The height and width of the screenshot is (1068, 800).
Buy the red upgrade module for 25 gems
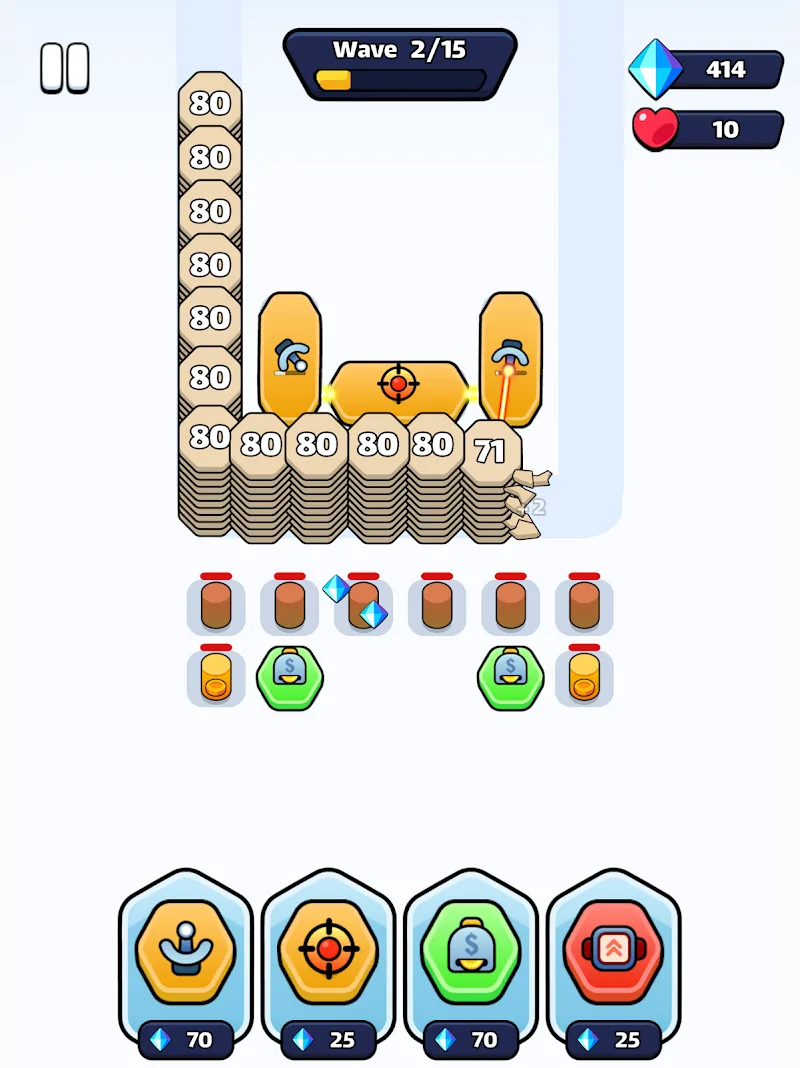coord(613,955)
